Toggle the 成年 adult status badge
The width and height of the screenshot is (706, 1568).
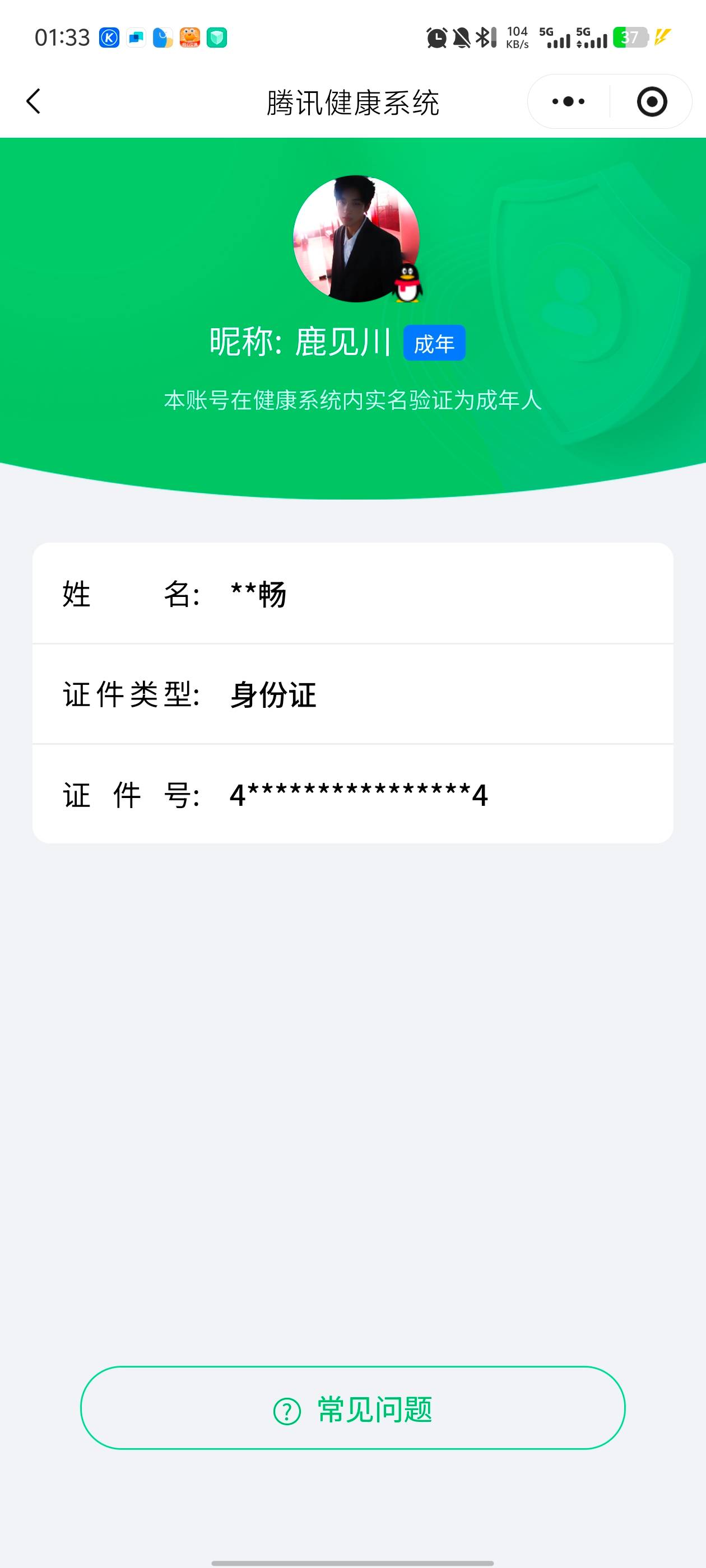[435, 344]
